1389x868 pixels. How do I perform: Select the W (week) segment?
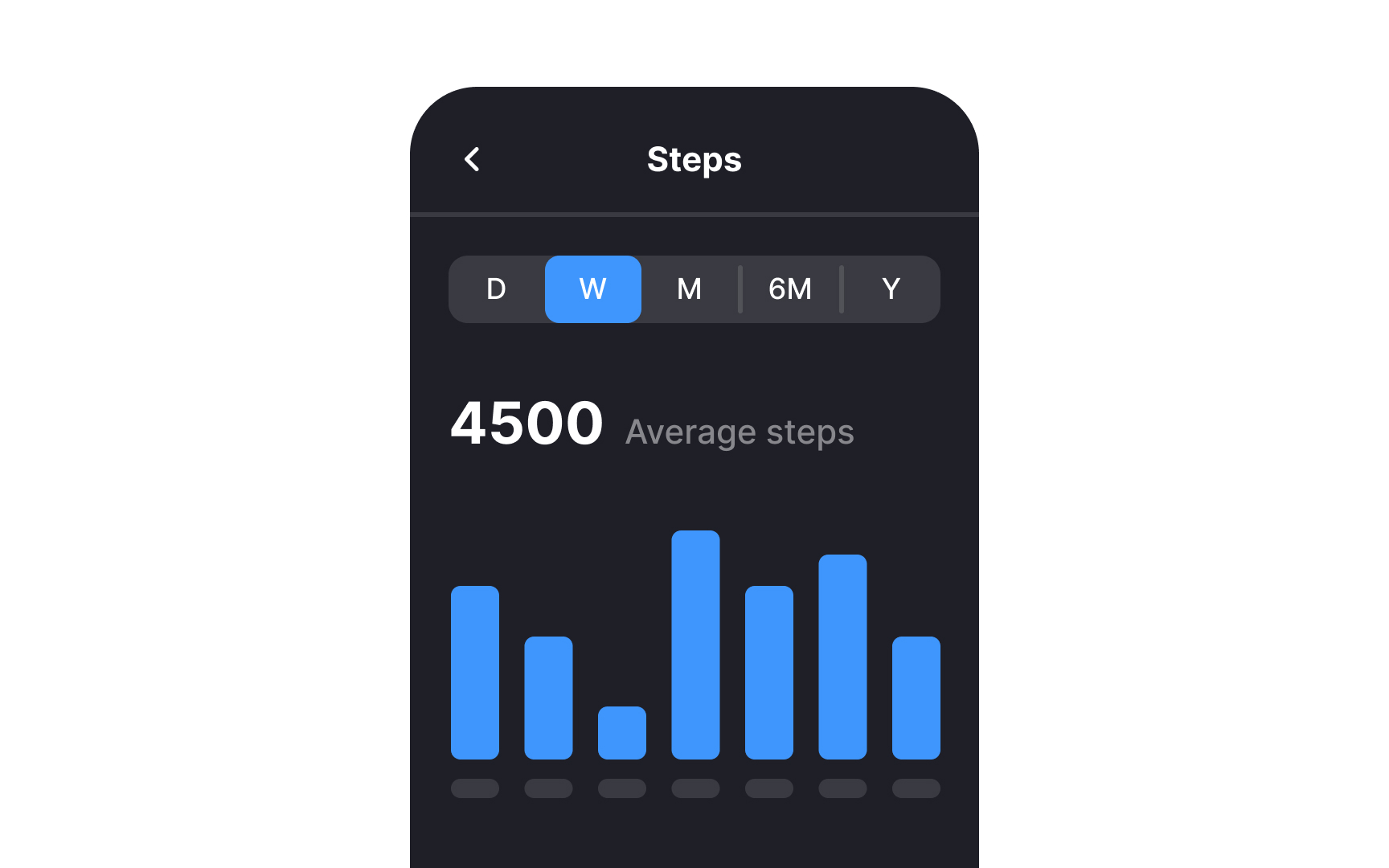click(x=593, y=289)
